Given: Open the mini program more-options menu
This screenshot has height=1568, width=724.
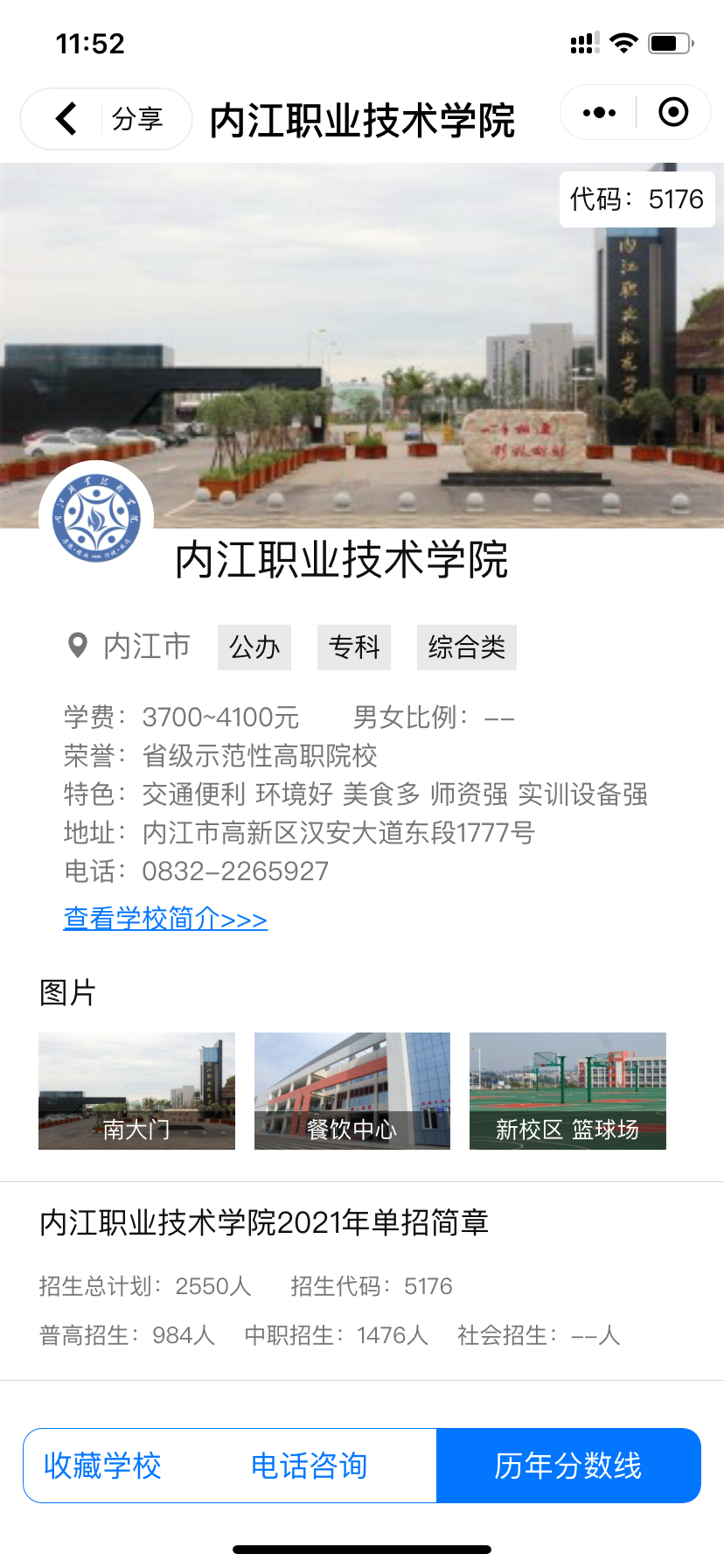Looking at the screenshot, I should tap(599, 113).
